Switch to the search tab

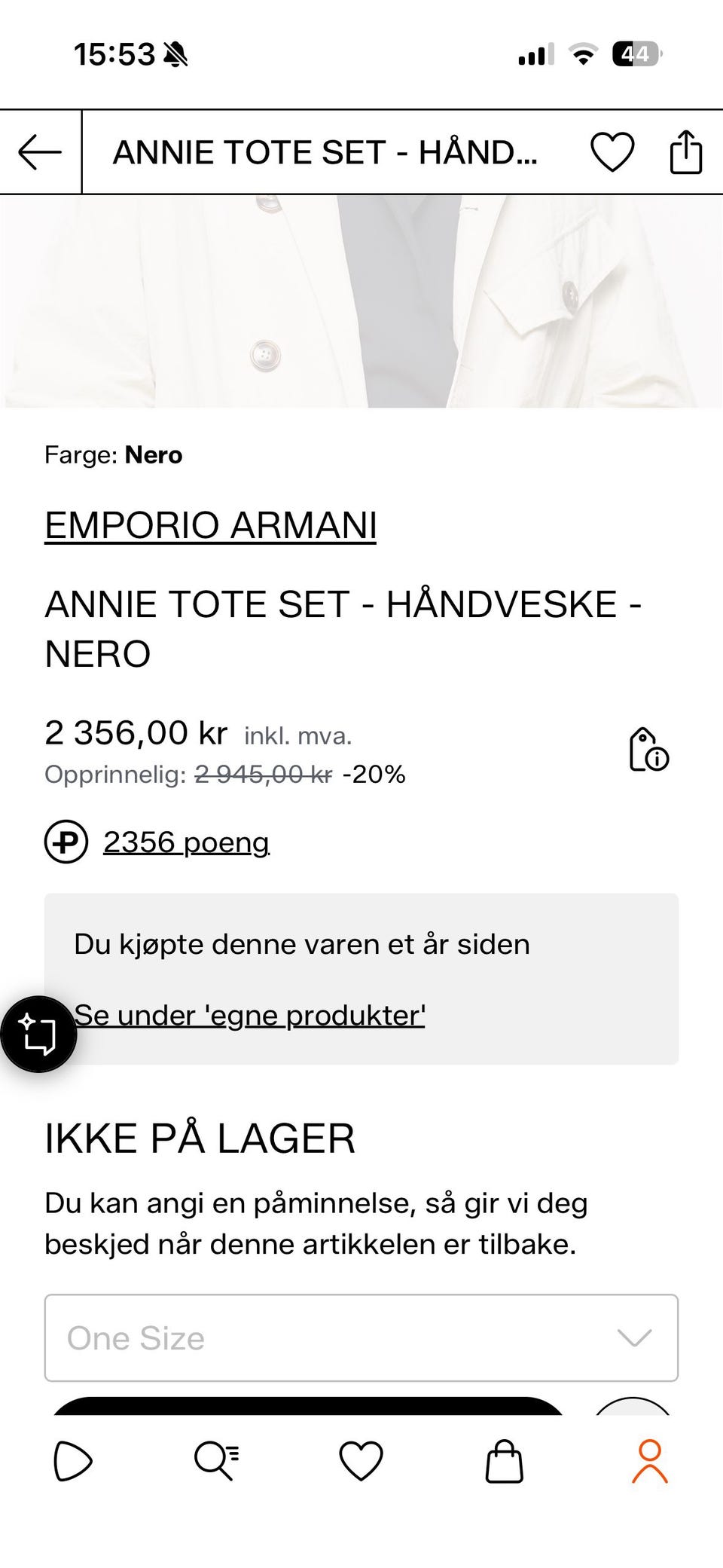(x=217, y=1462)
